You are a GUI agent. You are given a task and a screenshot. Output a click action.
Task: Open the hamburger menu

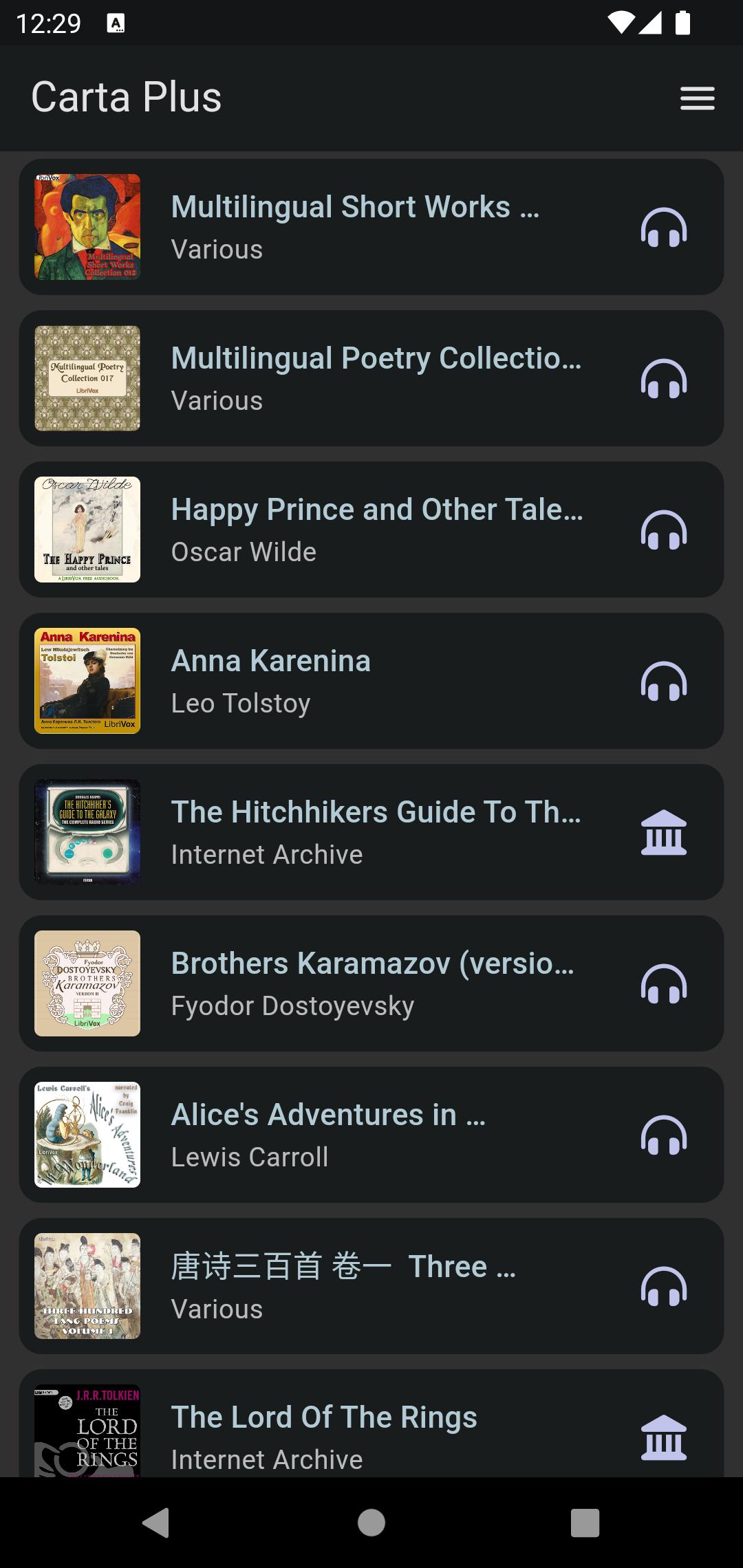point(697,98)
